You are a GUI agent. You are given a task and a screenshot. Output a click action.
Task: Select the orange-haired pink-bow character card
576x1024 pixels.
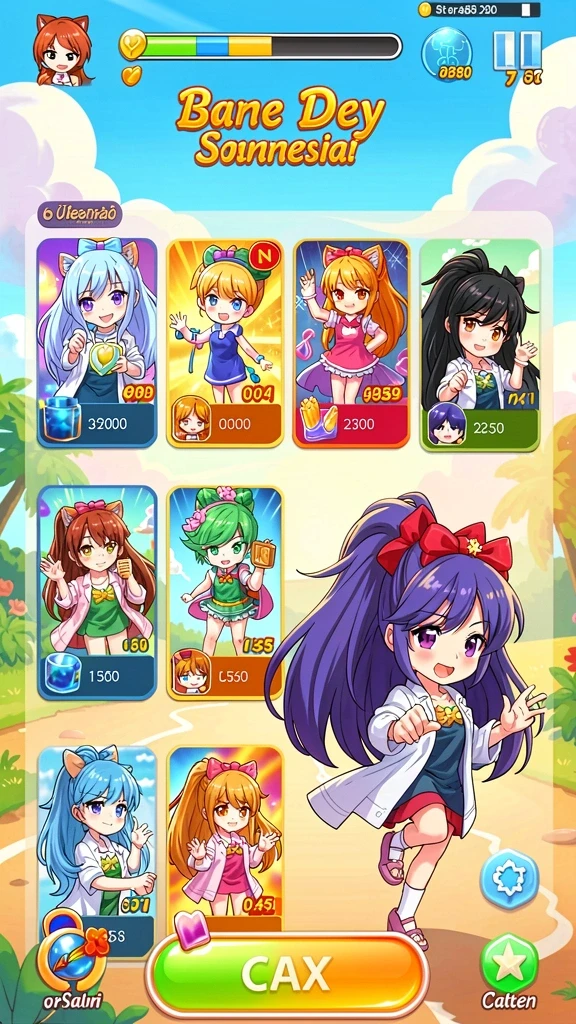tap(225, 842)
